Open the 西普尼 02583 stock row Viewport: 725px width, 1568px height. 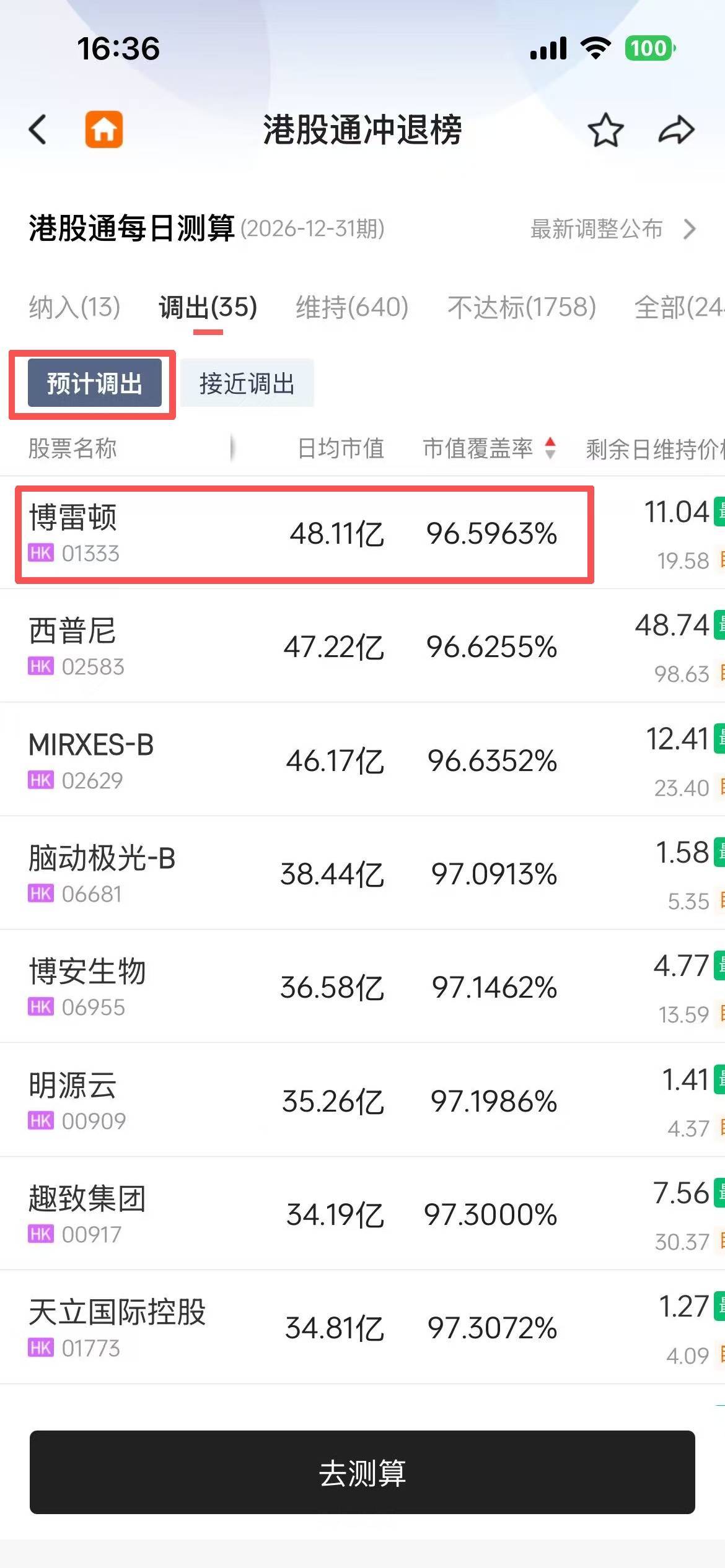(362, 646)
